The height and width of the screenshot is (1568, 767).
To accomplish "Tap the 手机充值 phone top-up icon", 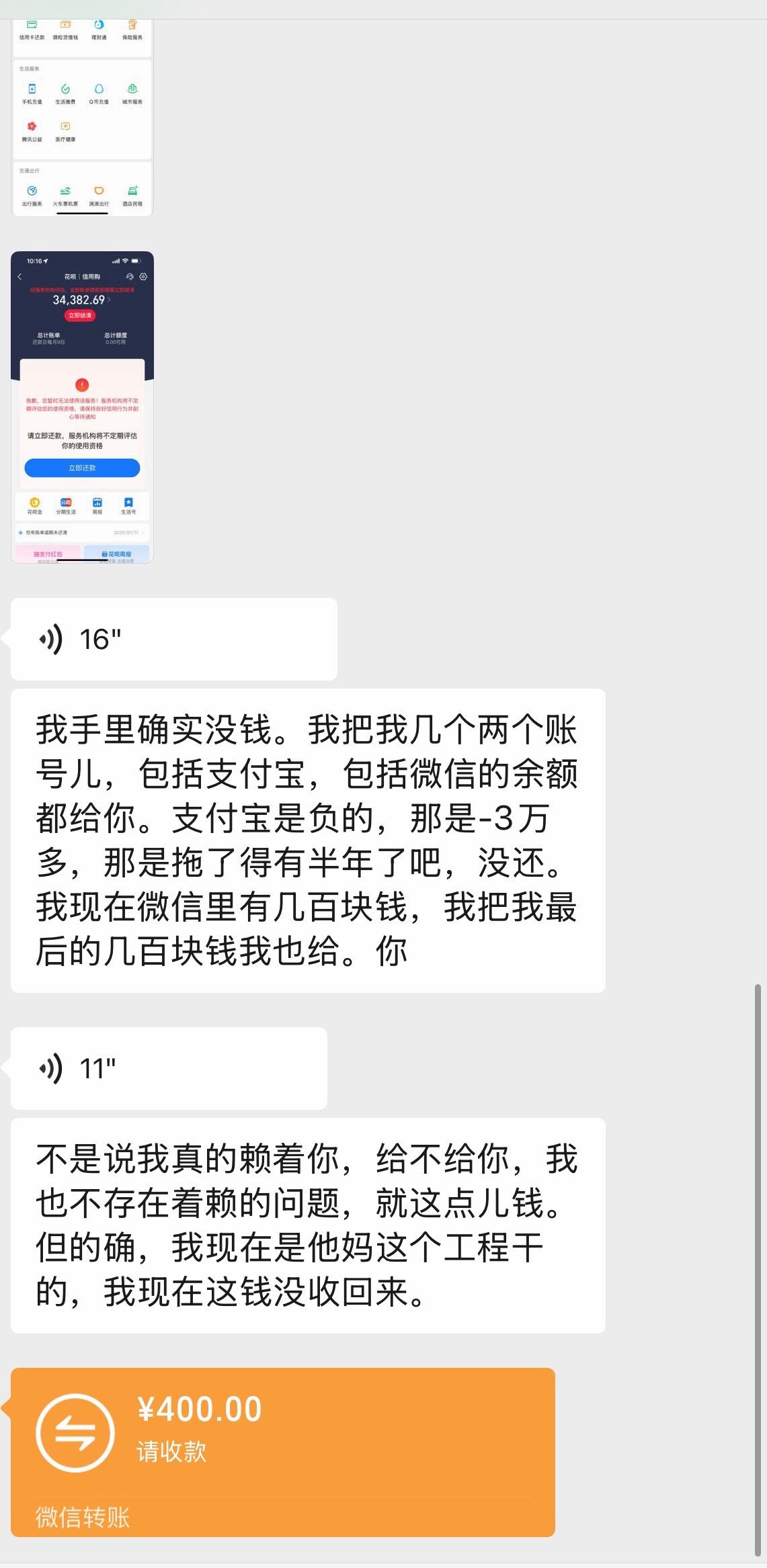I will tap(32, 89).
